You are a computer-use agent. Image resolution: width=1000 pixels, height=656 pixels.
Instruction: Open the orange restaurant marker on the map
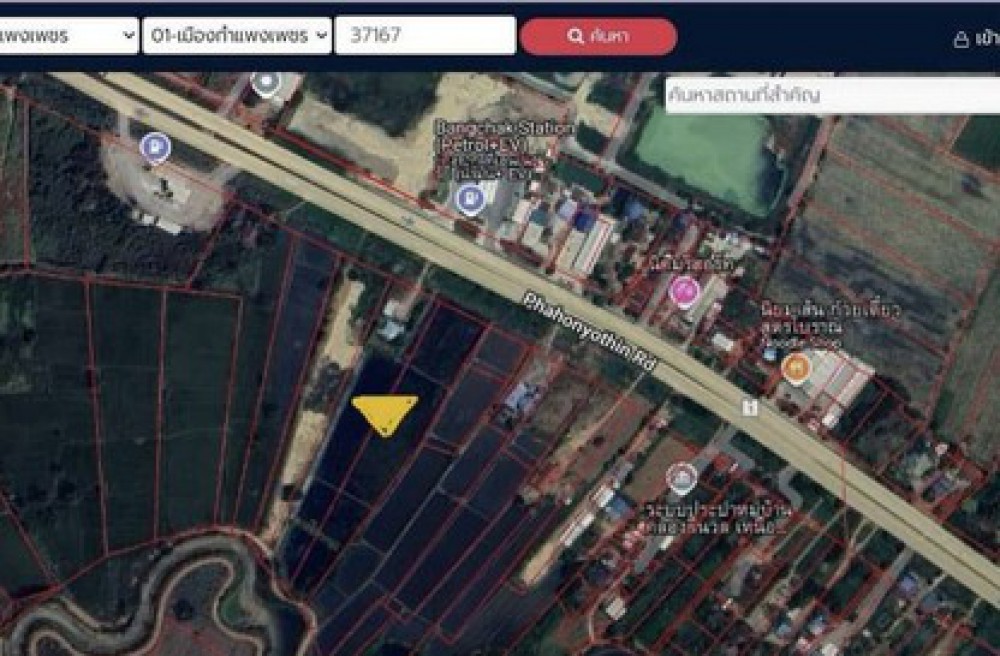click(795, 369)
